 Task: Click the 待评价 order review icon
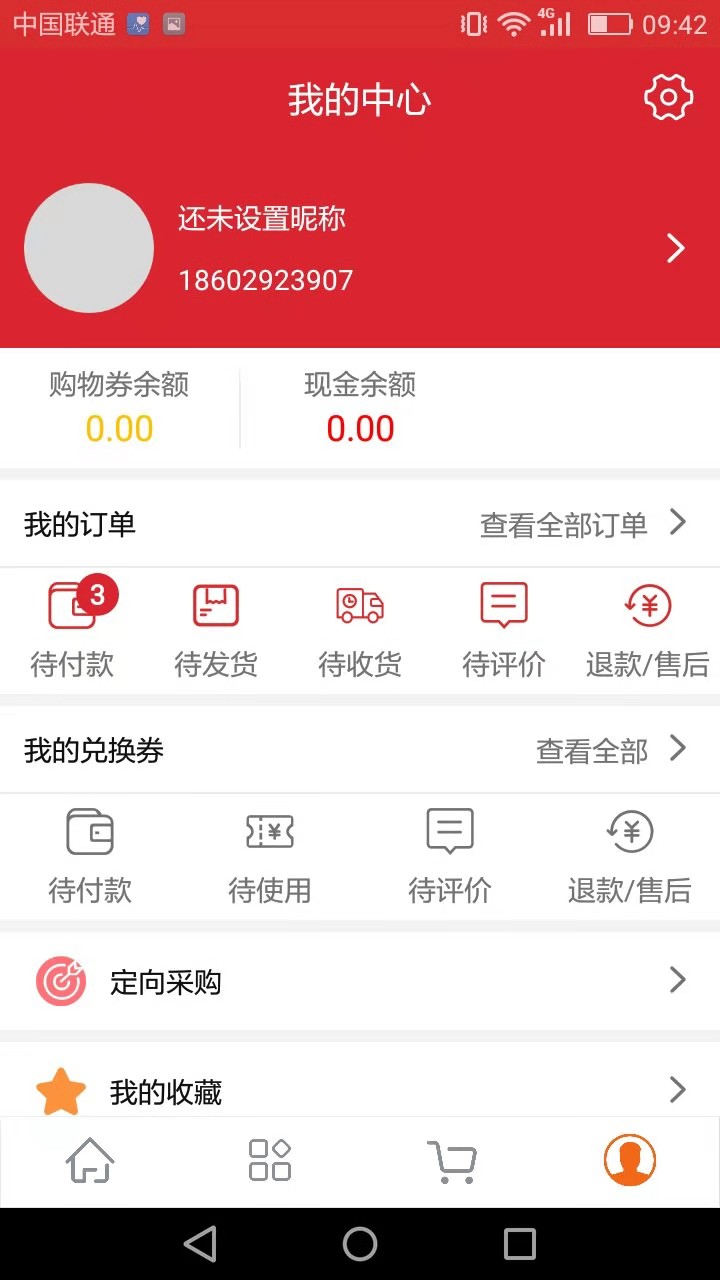coord(502,605)
